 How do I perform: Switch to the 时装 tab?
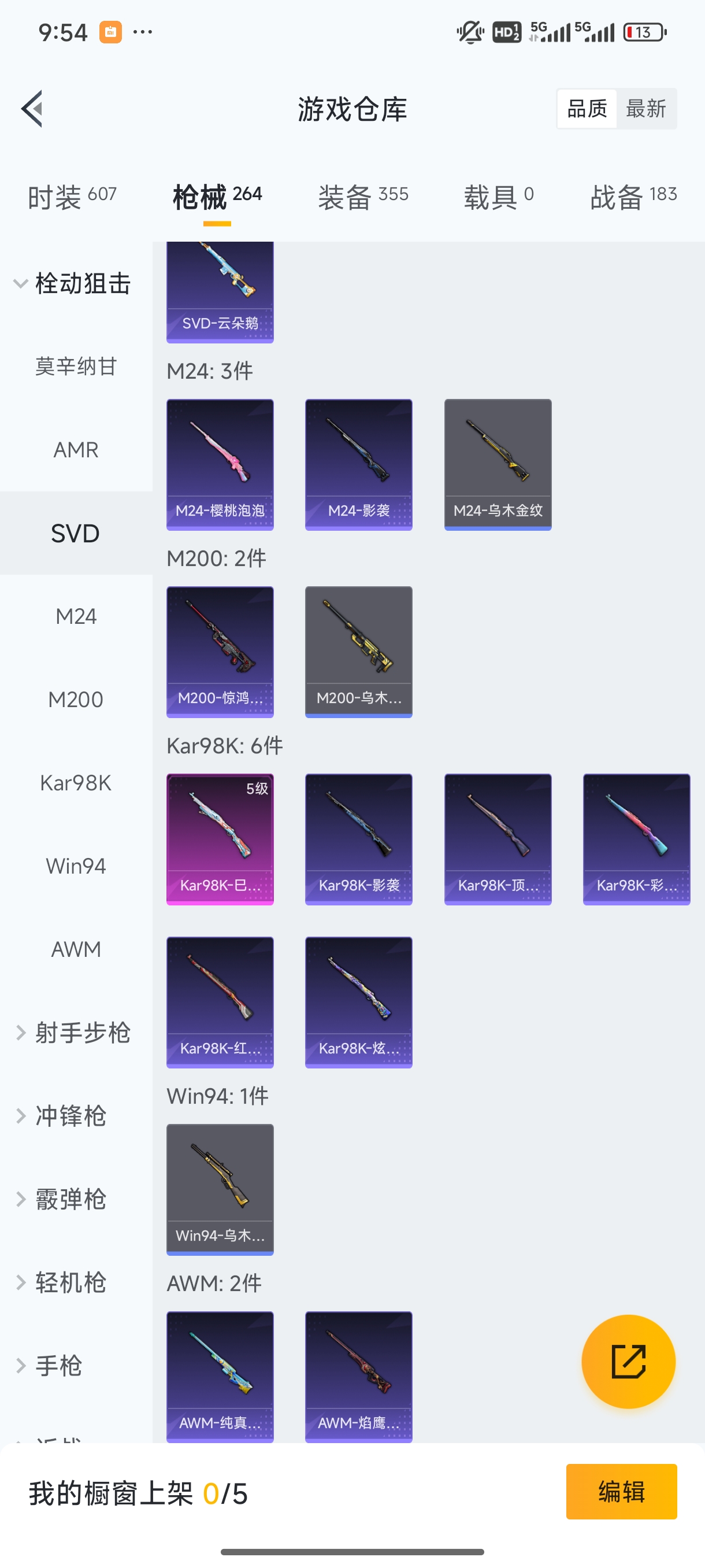tap(72, 197)
